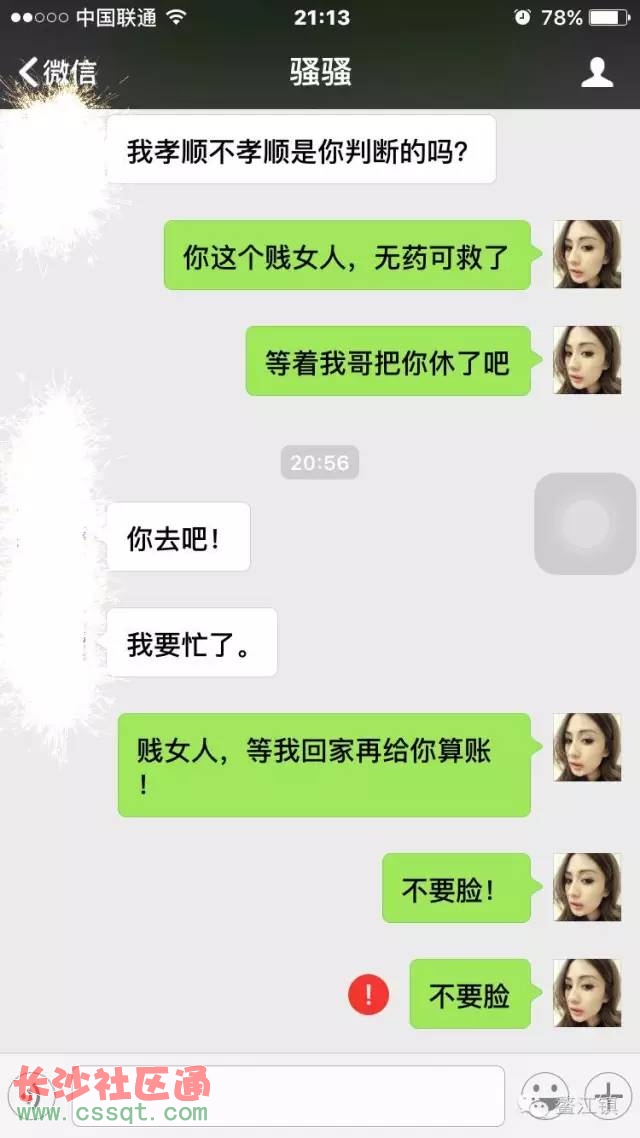This screenshot has height=1138, width=640.
Task: Open the emoji sticker panel
Action: point(545,1096)
